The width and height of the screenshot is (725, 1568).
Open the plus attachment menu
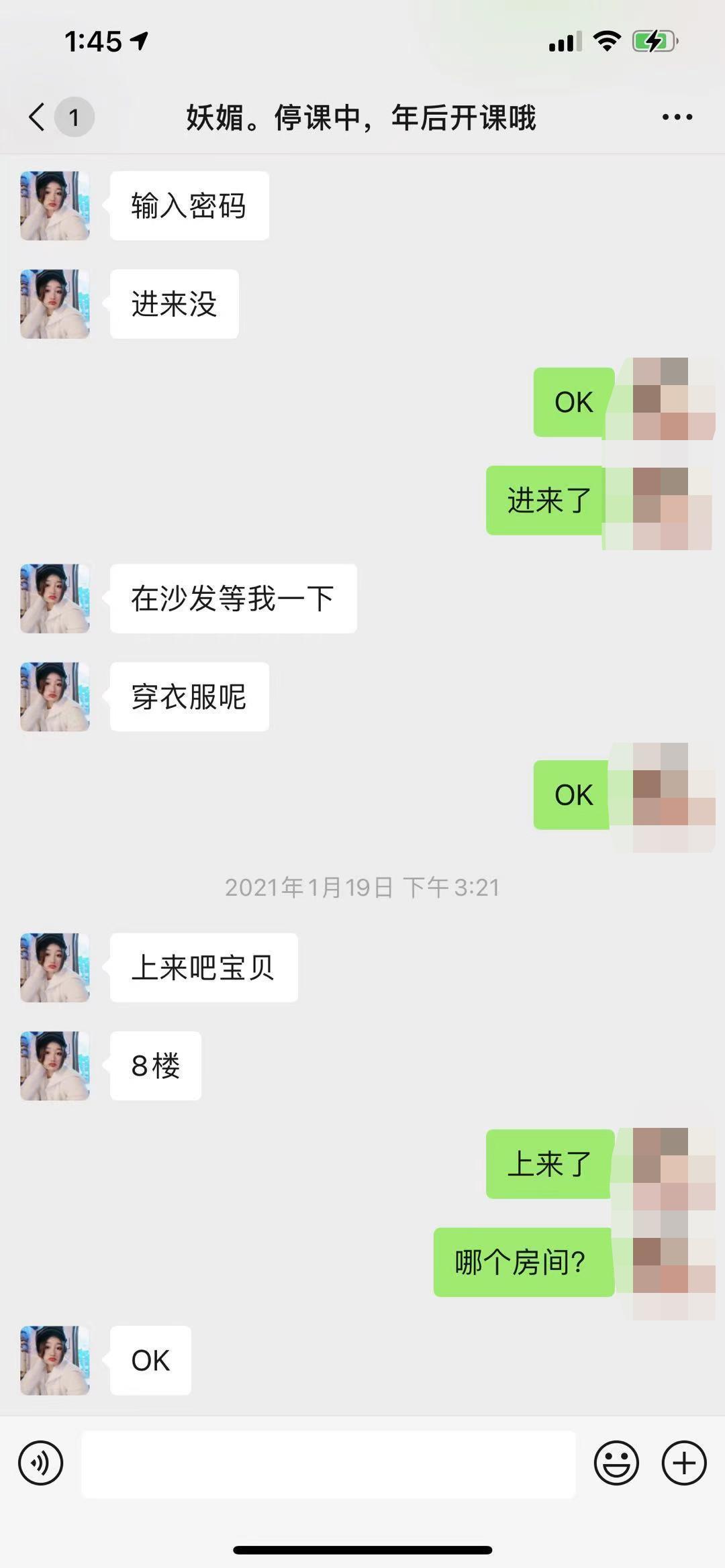click(x=683, y=1461)
